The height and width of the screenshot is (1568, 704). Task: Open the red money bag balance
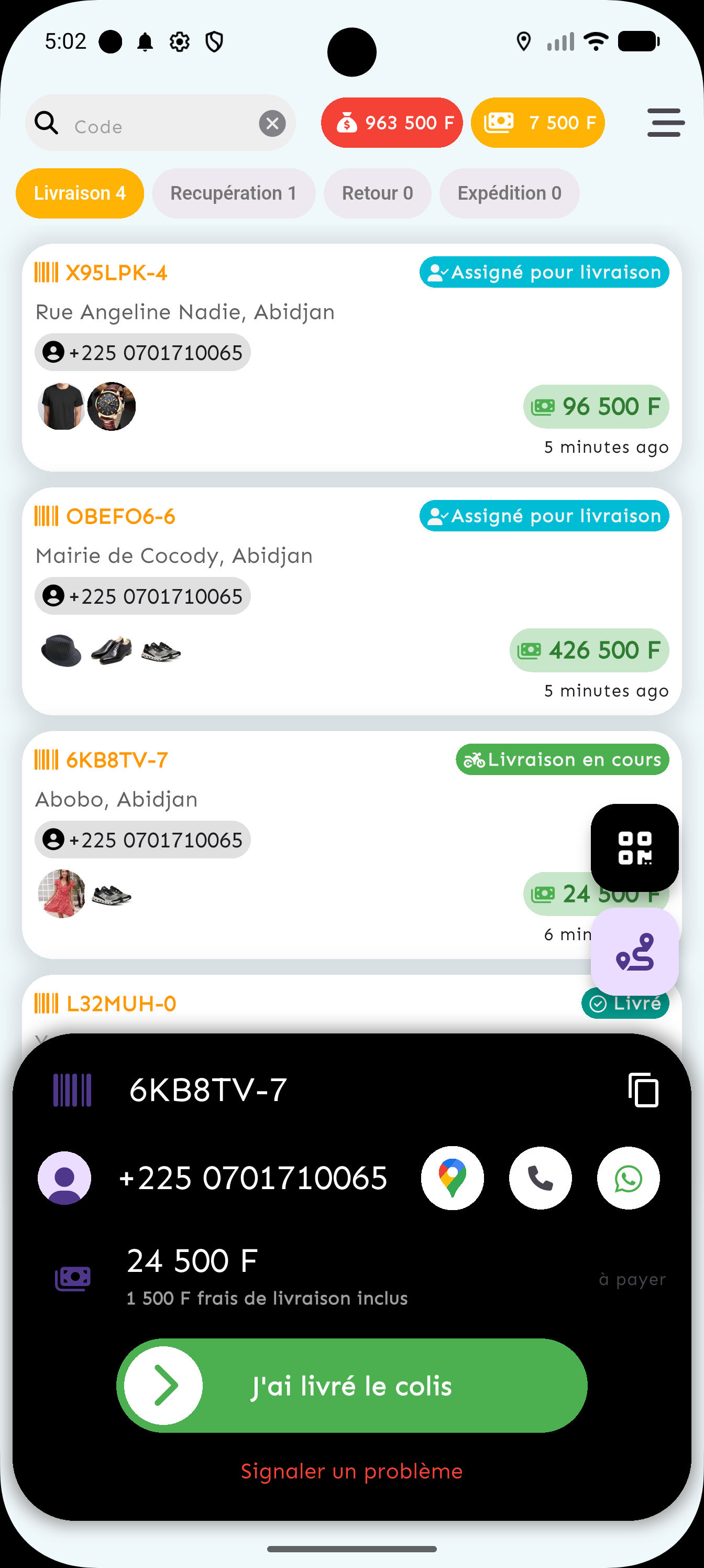391,122
